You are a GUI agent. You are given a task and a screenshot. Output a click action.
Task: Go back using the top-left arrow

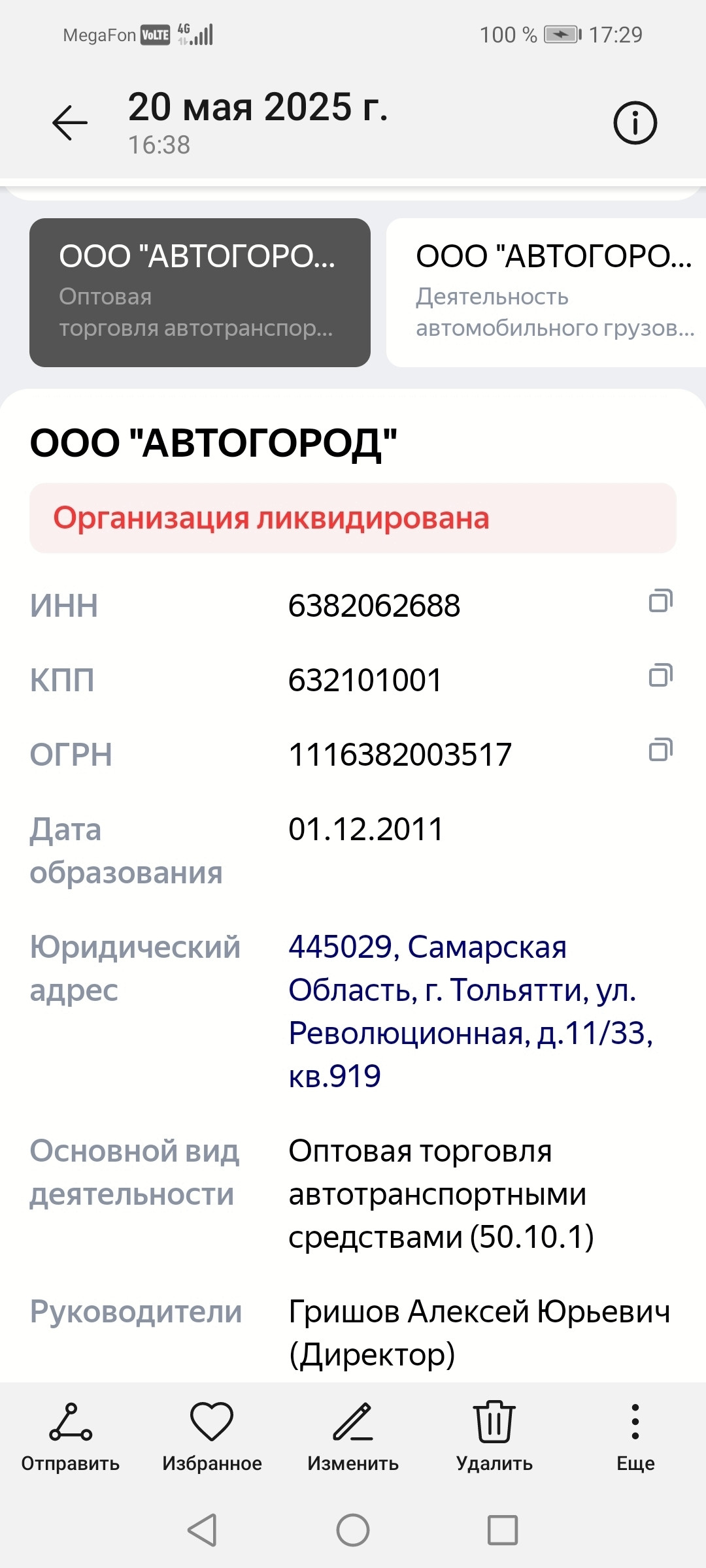[x=70, y=123]
